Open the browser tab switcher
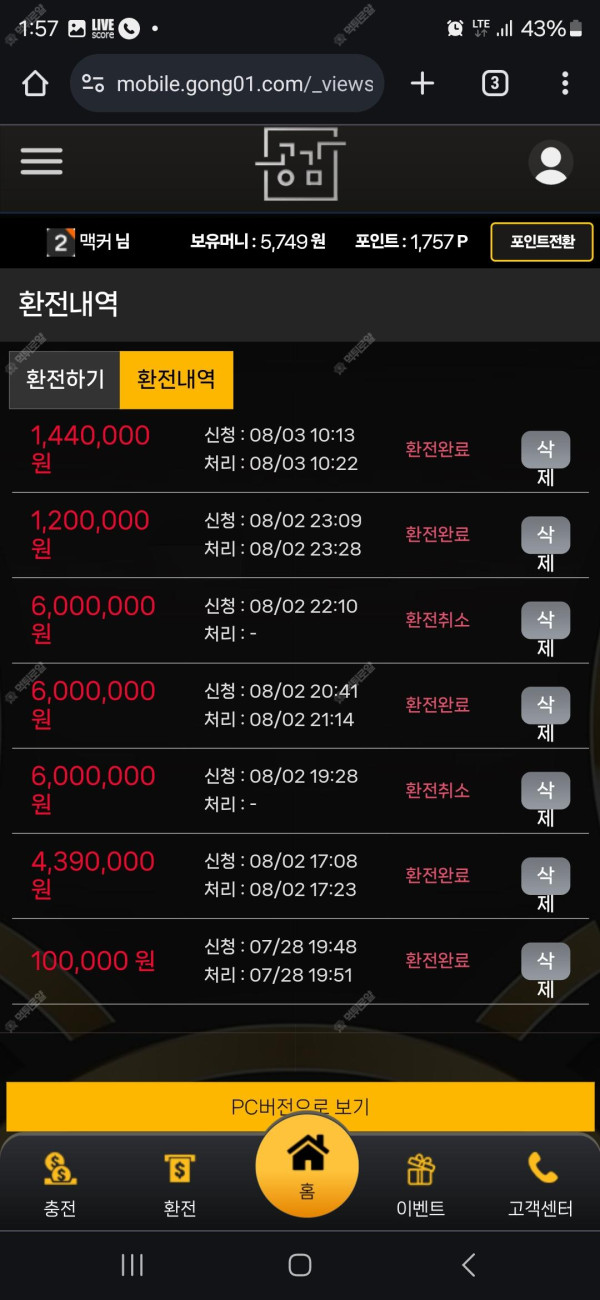The height and width of the screenshot is (1300, 600). [x=494, y=84]
